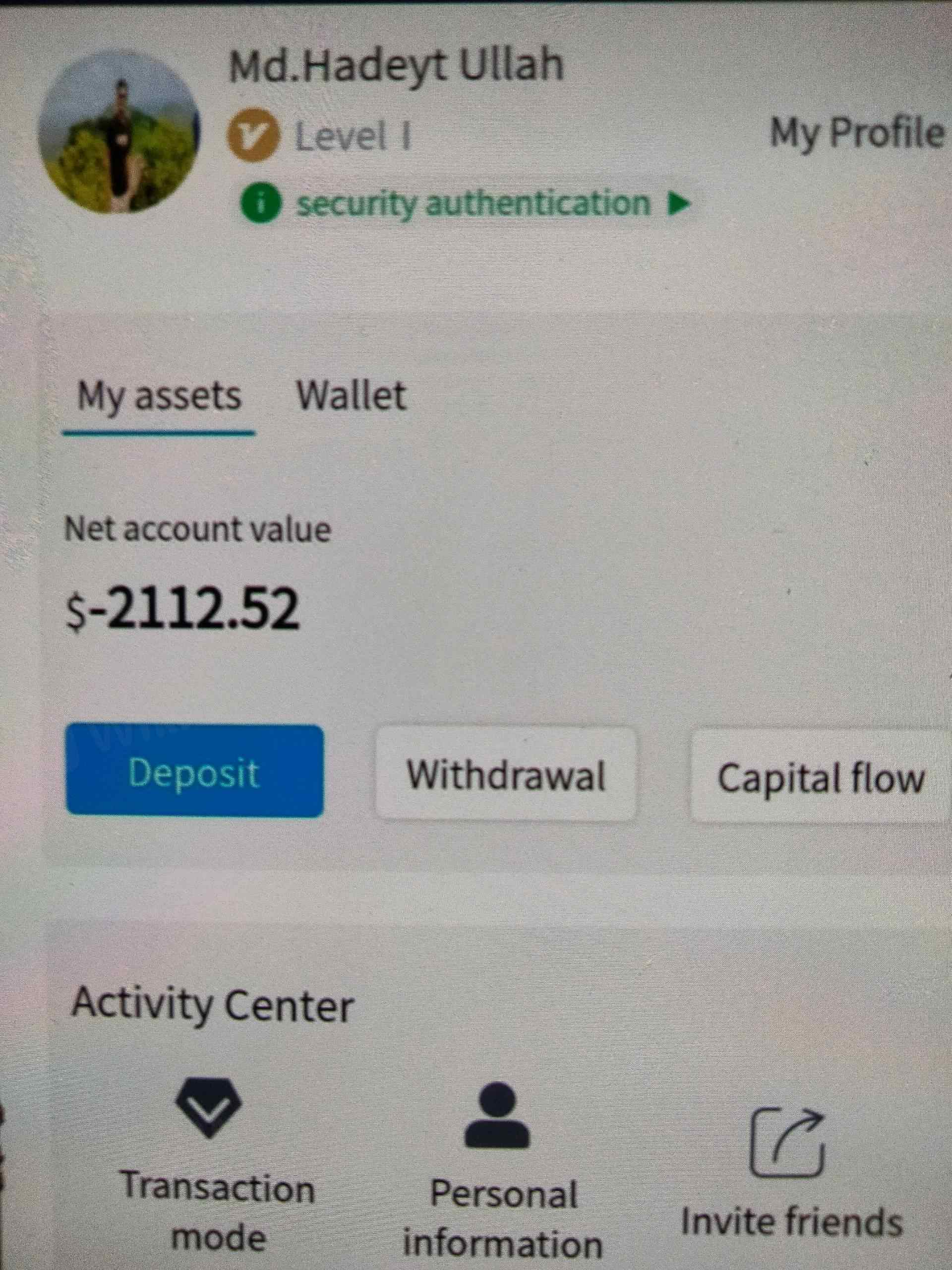View Capital flow
The height and width of the screenshot is (1270, 952).
click(x=821, y=778)
